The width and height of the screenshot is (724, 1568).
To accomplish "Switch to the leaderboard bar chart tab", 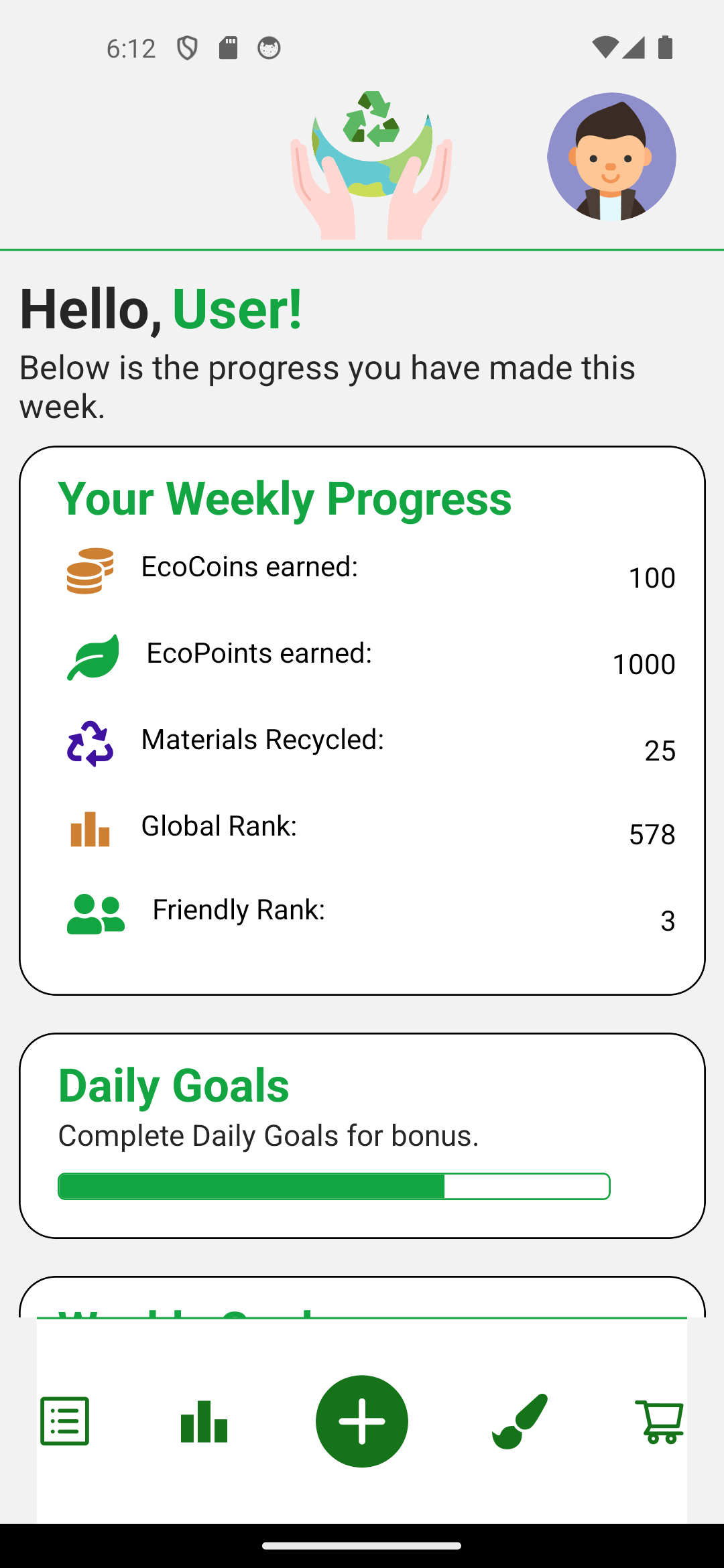I will (204, 1421).
